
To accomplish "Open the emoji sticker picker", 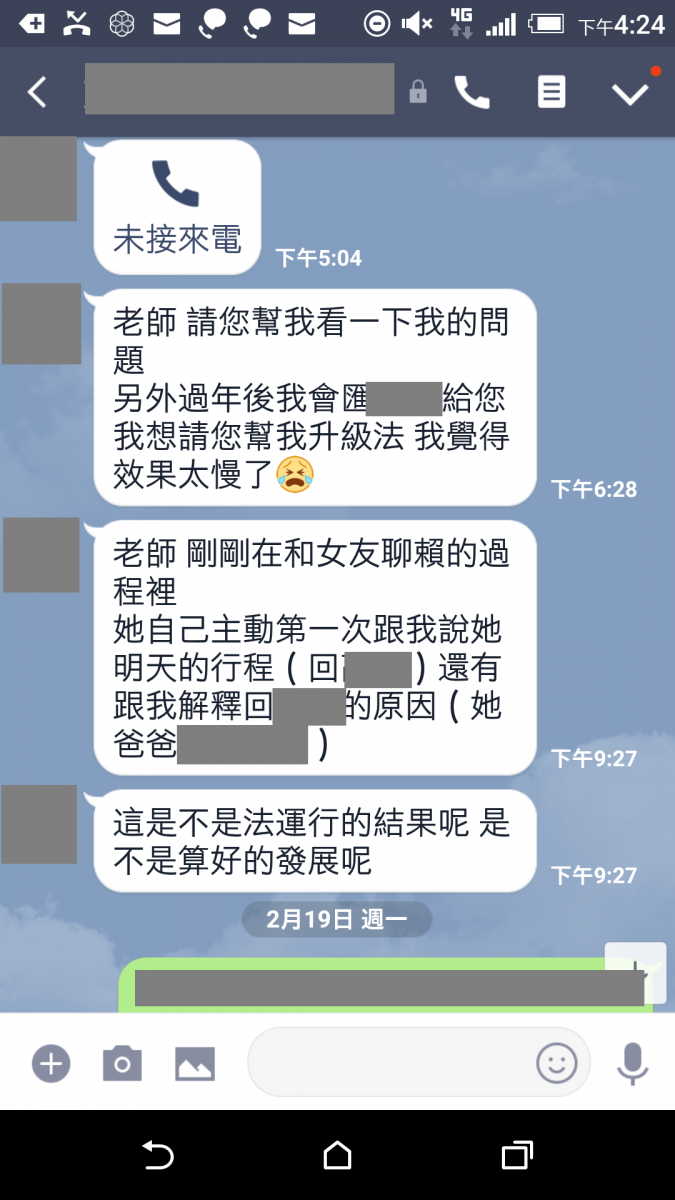I will pos(557,1063).
